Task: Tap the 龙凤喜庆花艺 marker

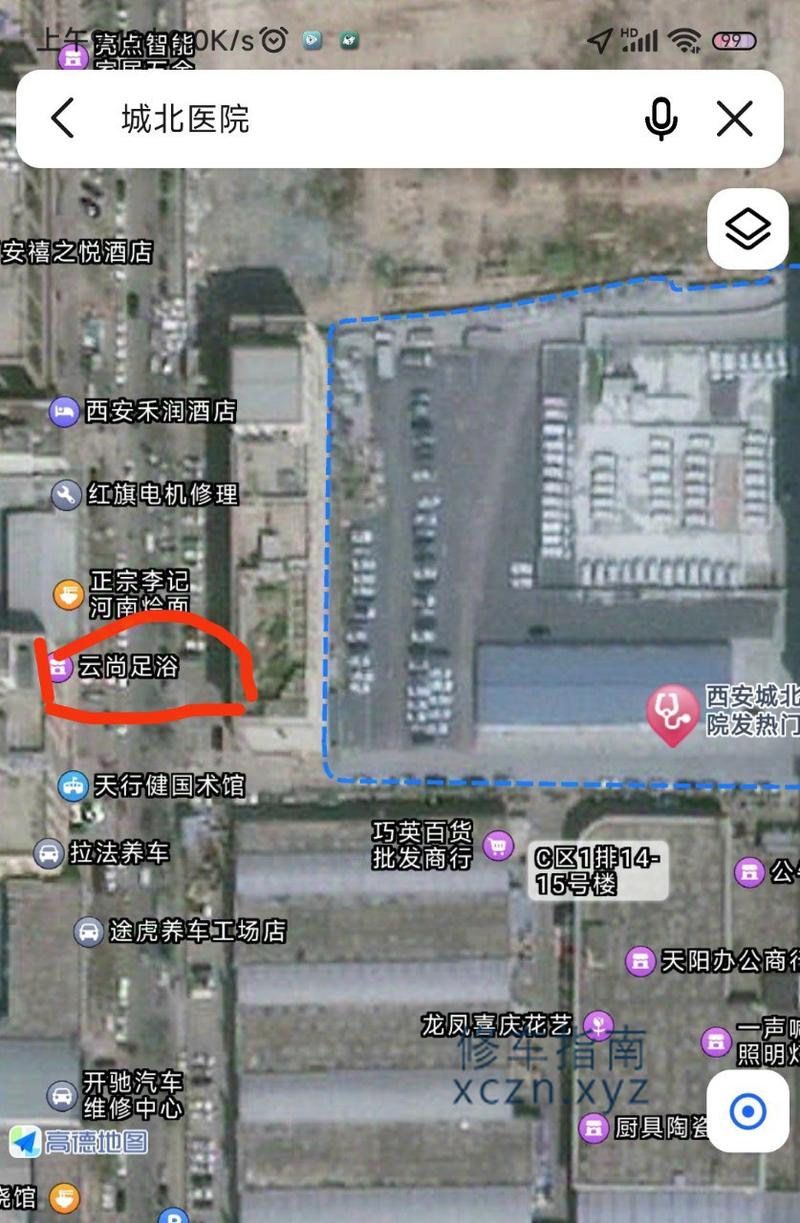Action: (598, 1024)
